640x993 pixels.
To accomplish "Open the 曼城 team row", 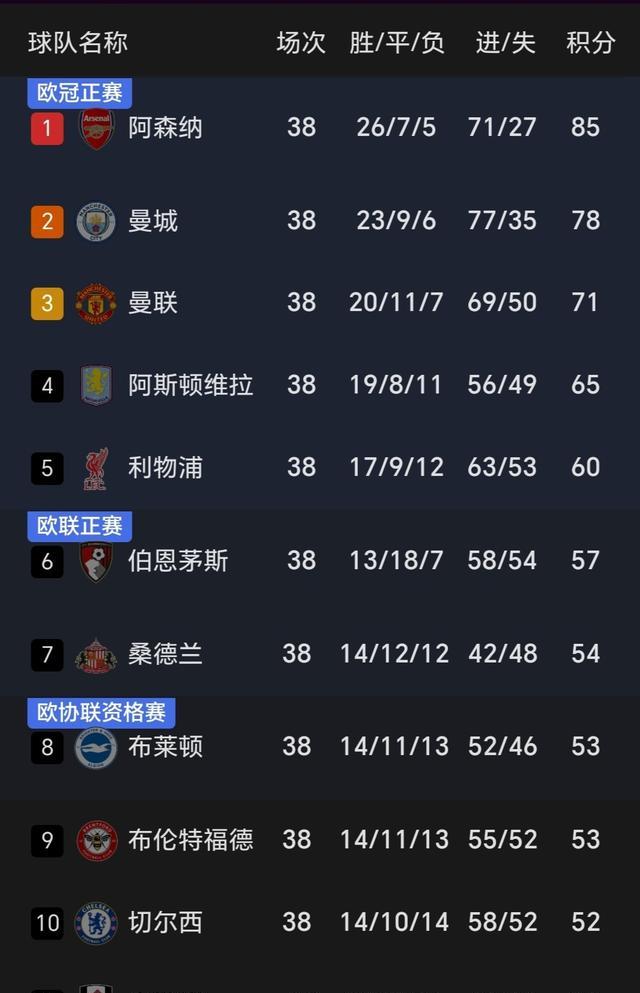I will [x=320, y=221].
